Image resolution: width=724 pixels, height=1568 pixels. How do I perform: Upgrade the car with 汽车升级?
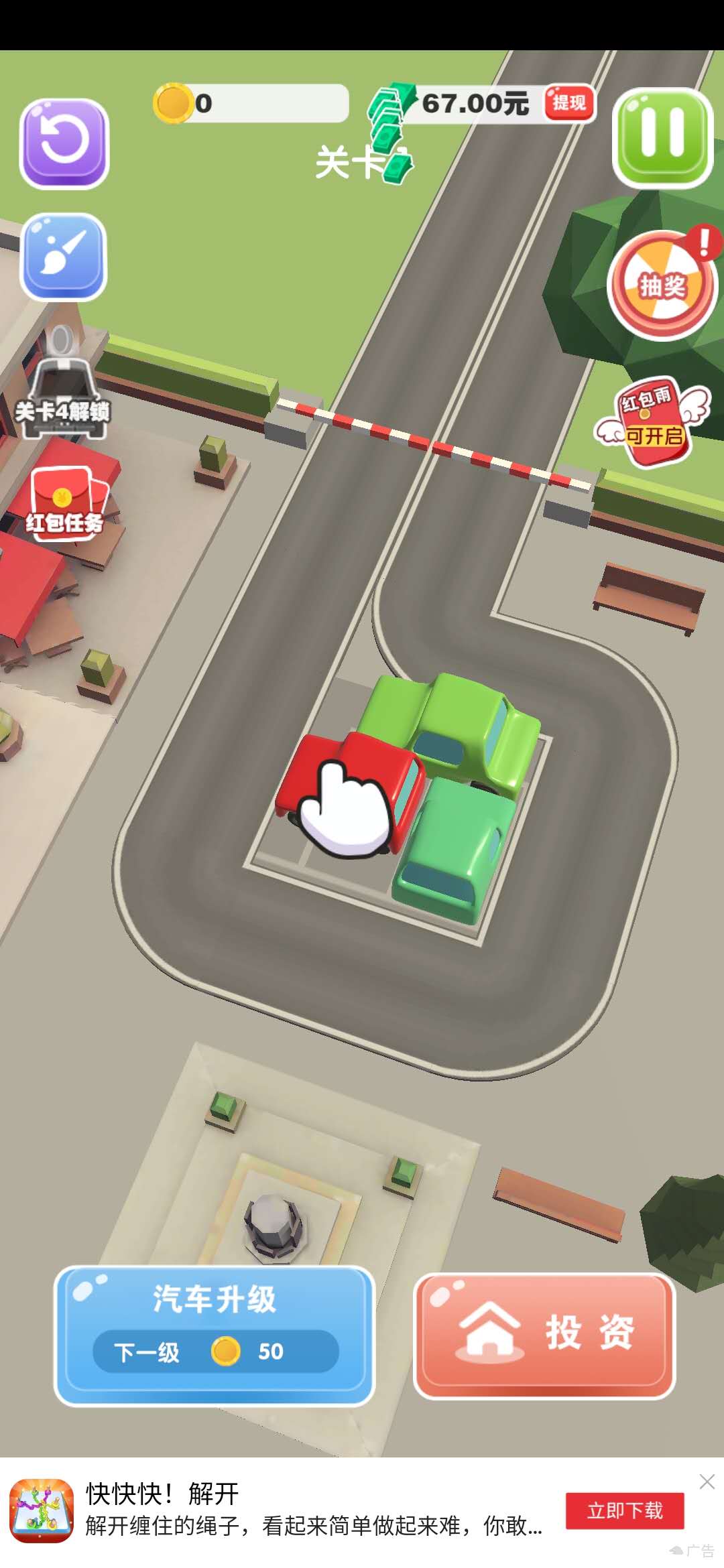(x=215, y=1335)
